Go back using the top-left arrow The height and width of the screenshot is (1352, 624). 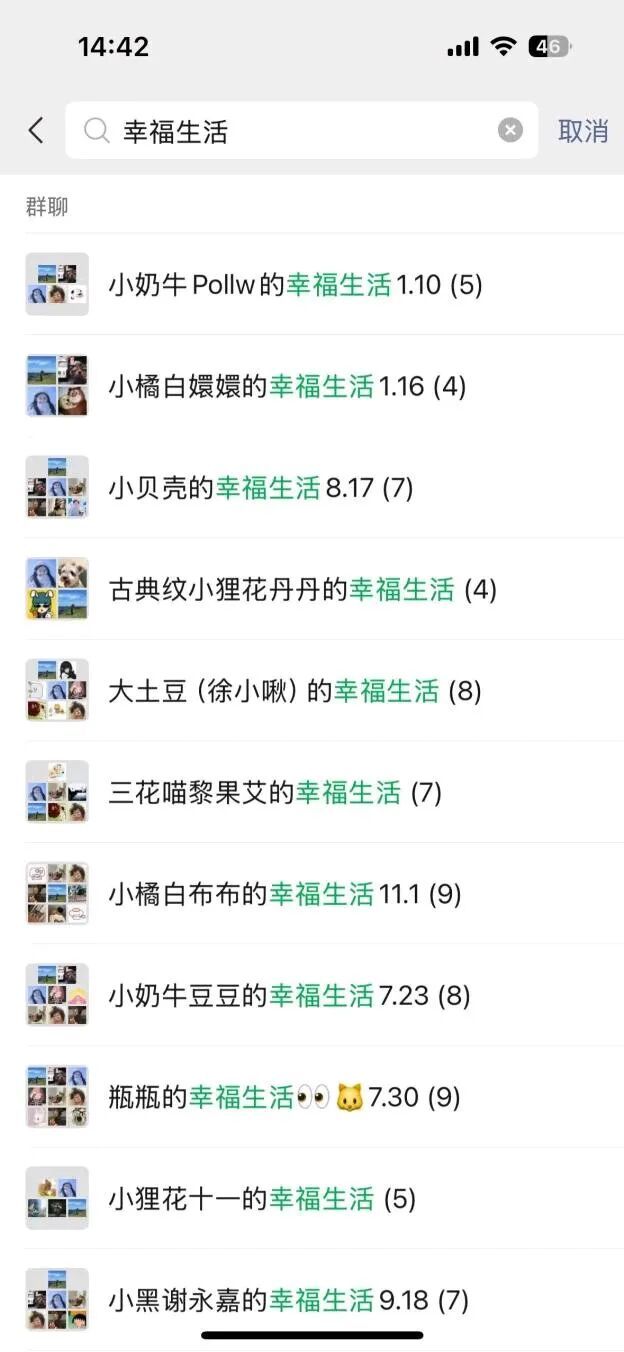(36, 130)
